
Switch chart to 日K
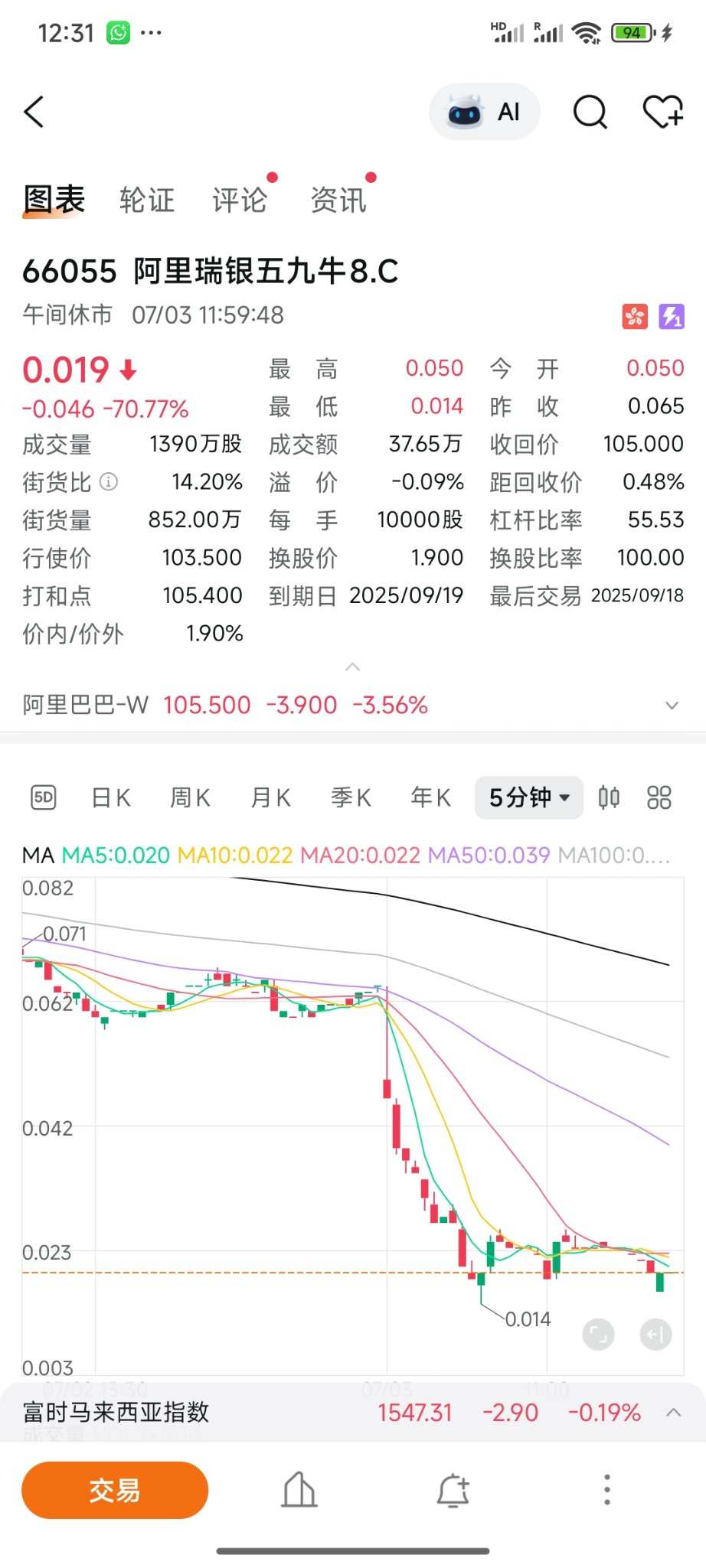click(x=111, y=797)
